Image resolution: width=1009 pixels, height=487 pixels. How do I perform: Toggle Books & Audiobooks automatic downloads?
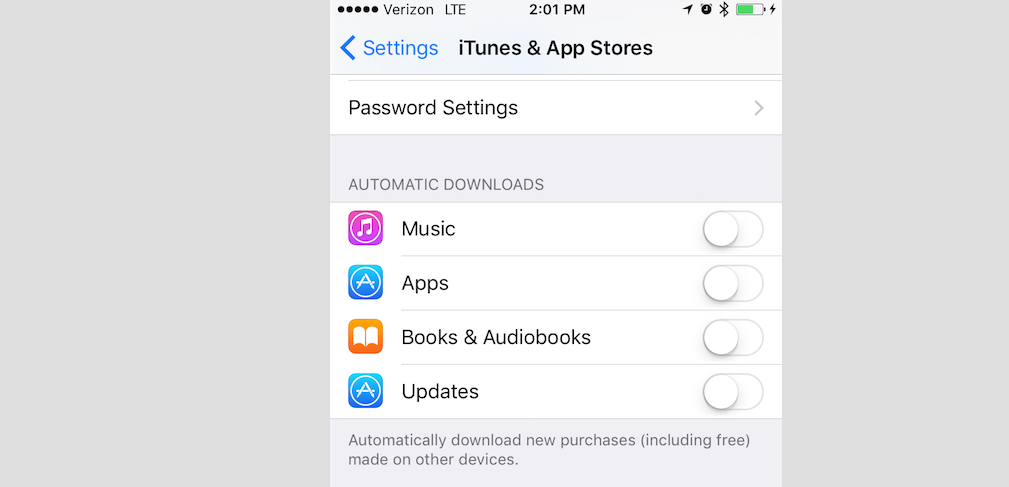pyautogui.click(x=732, y=337)
